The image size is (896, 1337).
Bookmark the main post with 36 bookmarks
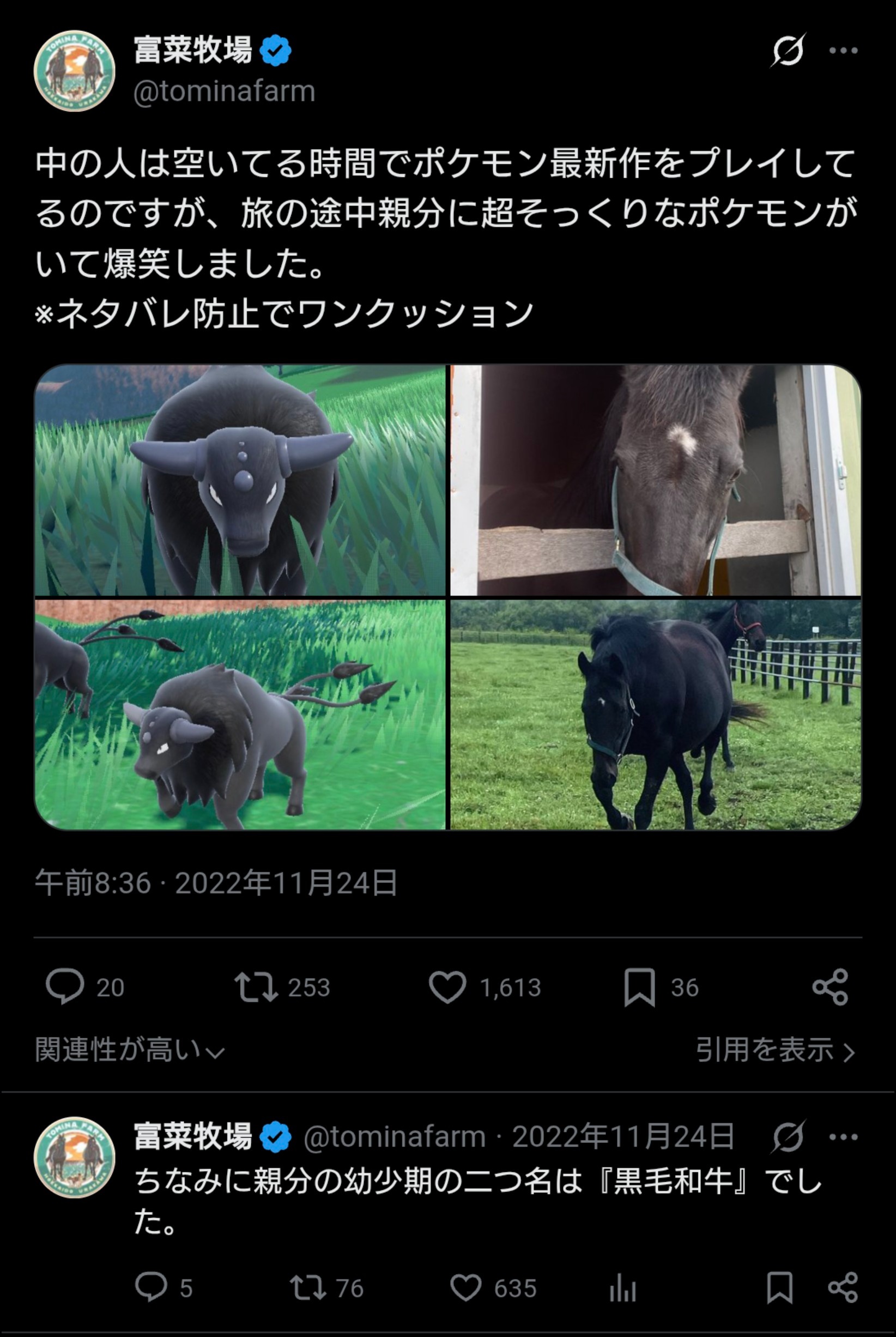[x=639, y=987]
